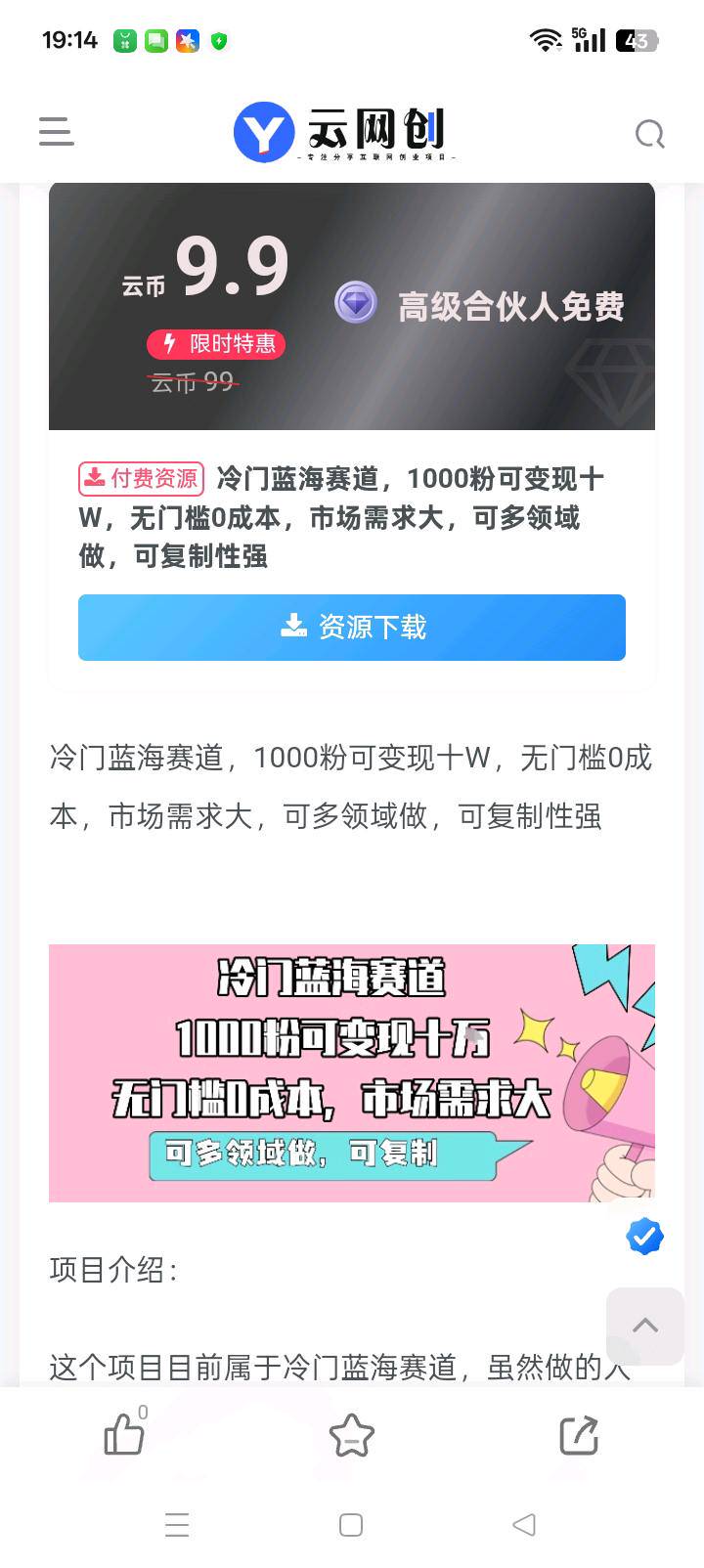Like this article with thumbs up
Image resolution: width=704 pixels, height=1568 pixels.
tap(124, 1436)
